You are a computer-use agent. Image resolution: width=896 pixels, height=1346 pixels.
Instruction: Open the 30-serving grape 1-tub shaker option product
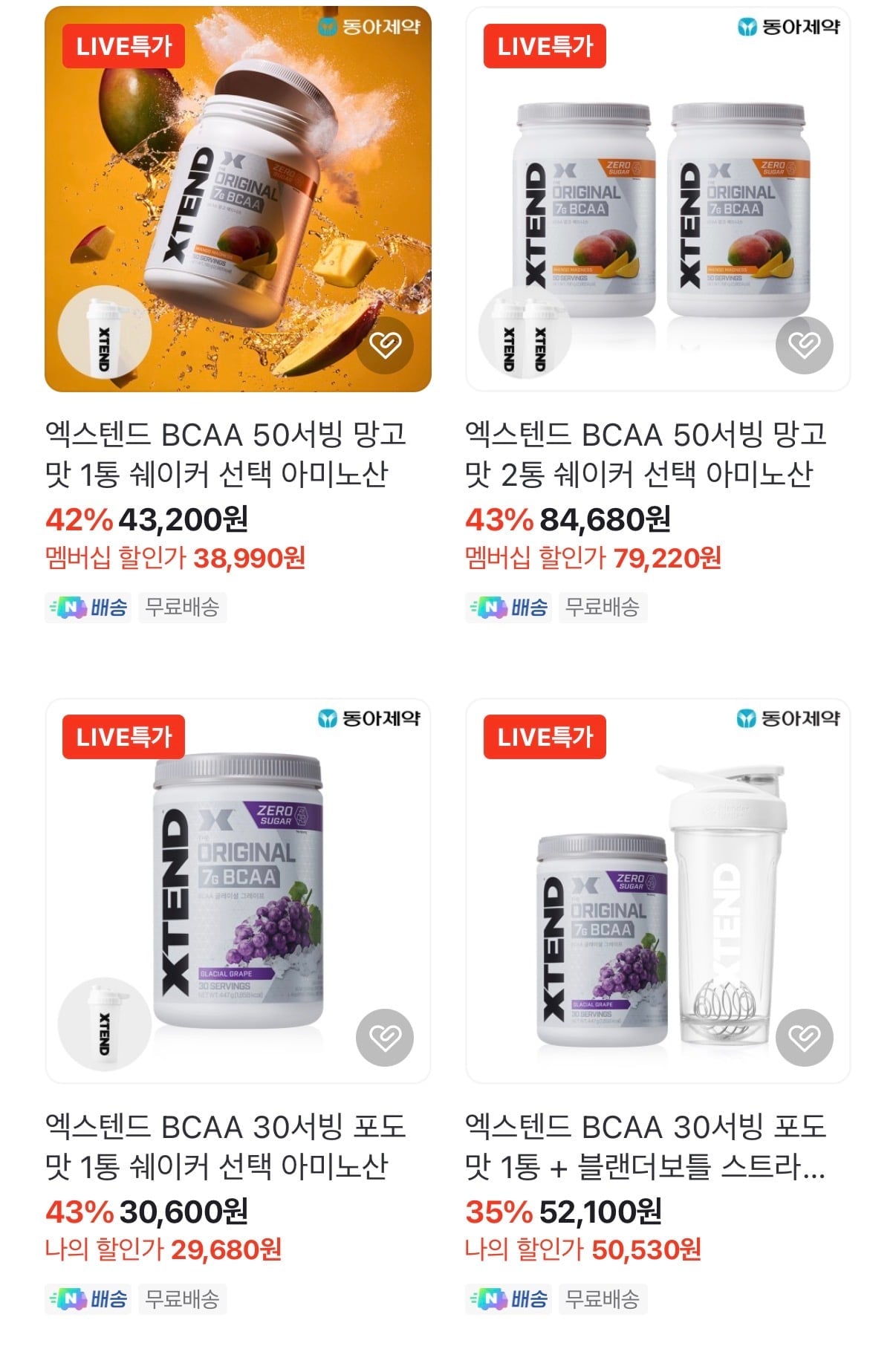pos(225,1145)
